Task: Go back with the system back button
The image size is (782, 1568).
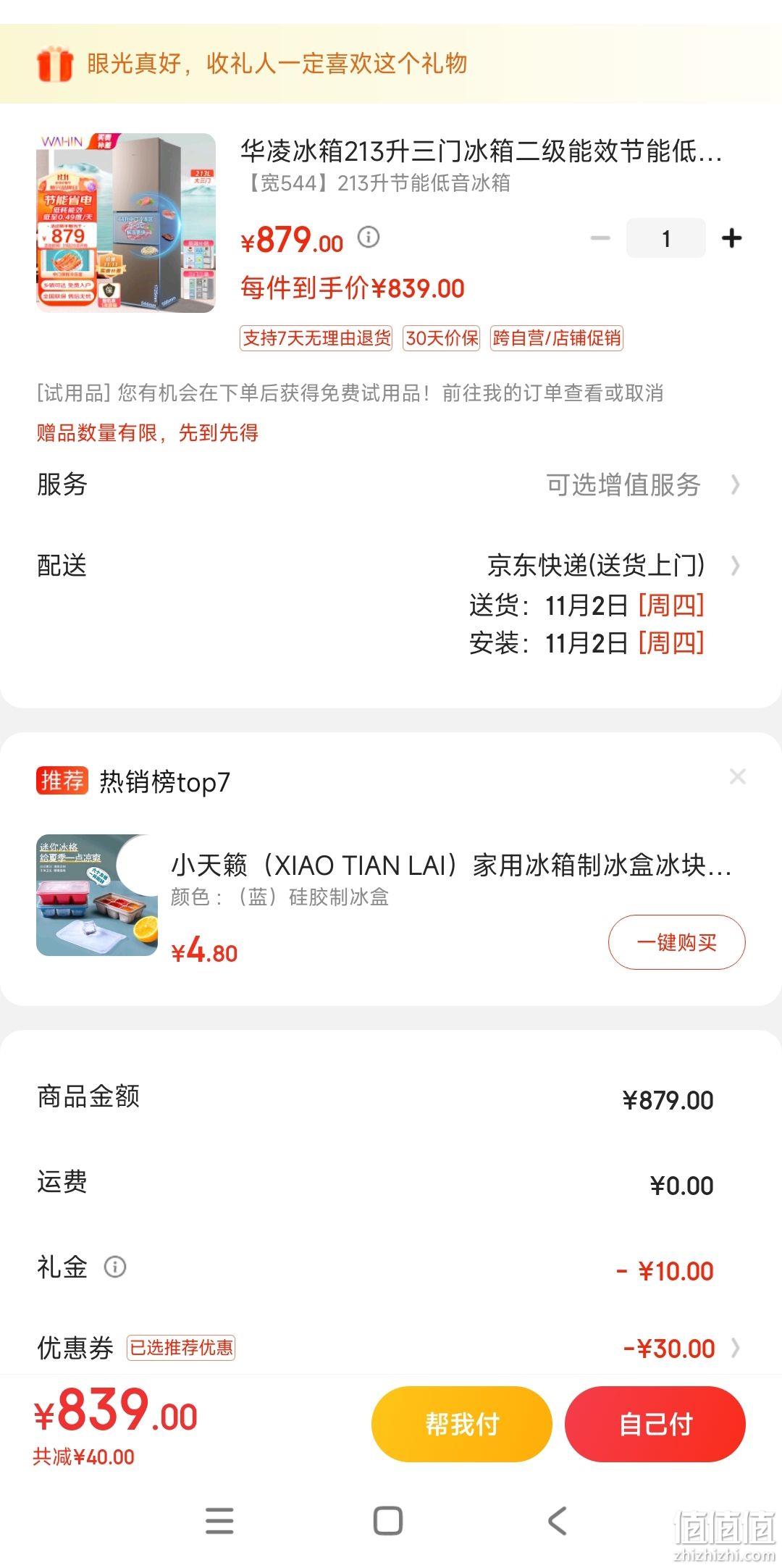Action: 557,1521
